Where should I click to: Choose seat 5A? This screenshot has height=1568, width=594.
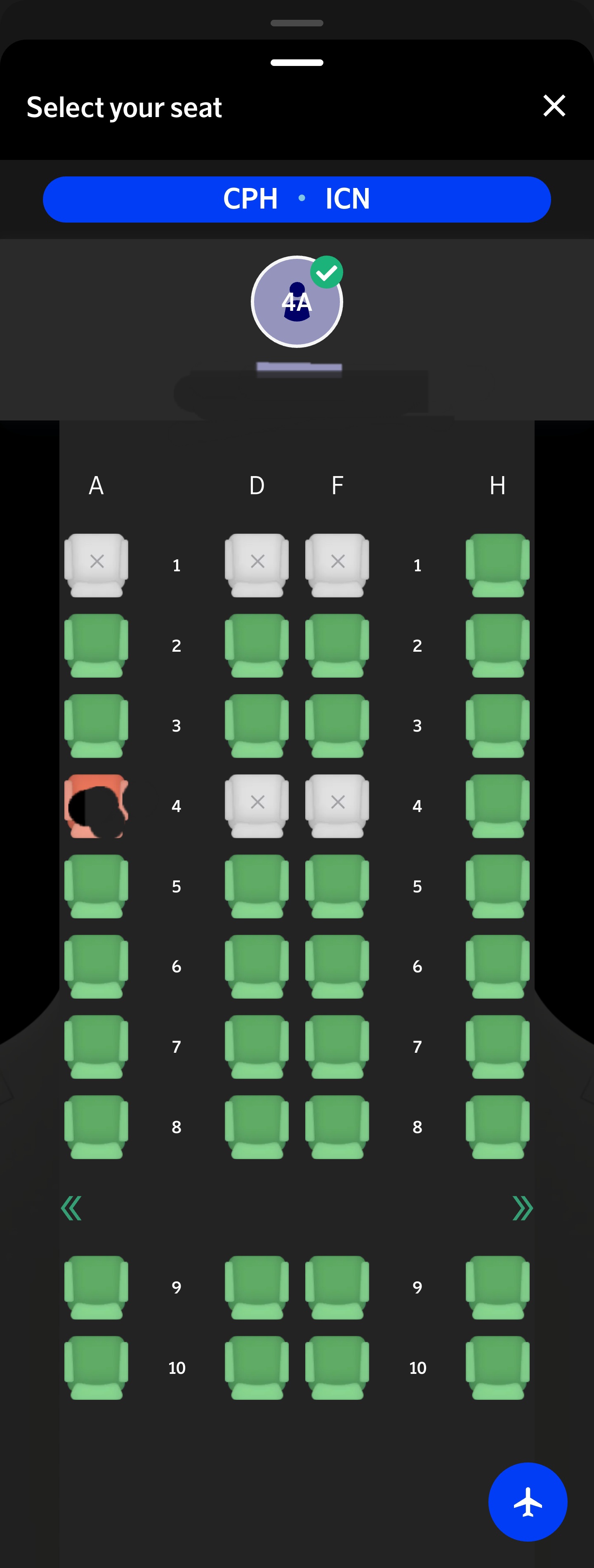point(96,886)
